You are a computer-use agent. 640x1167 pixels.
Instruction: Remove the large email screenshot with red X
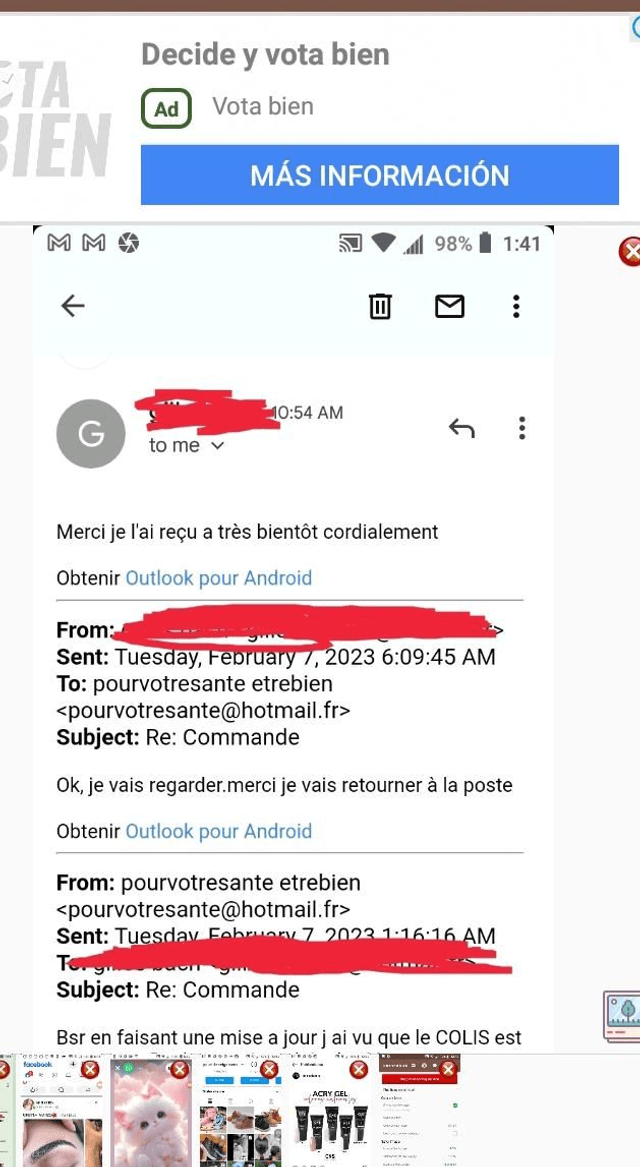tap(629, 251)
